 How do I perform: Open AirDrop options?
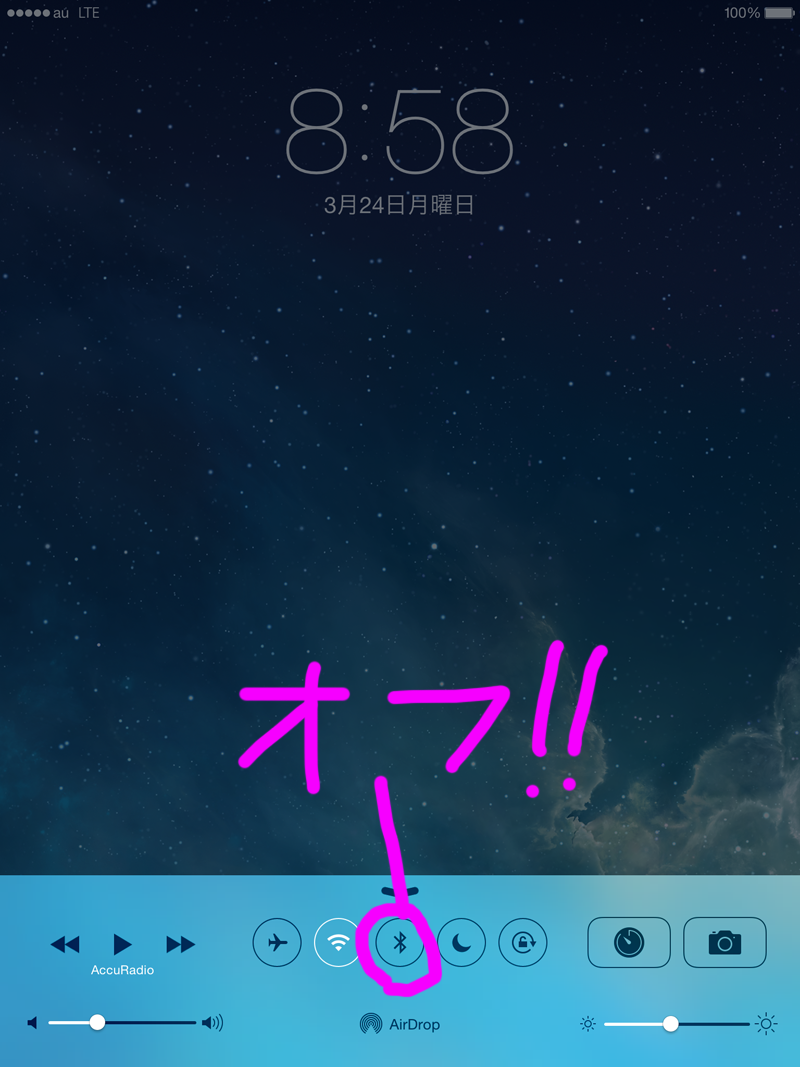pos(400,1024)
